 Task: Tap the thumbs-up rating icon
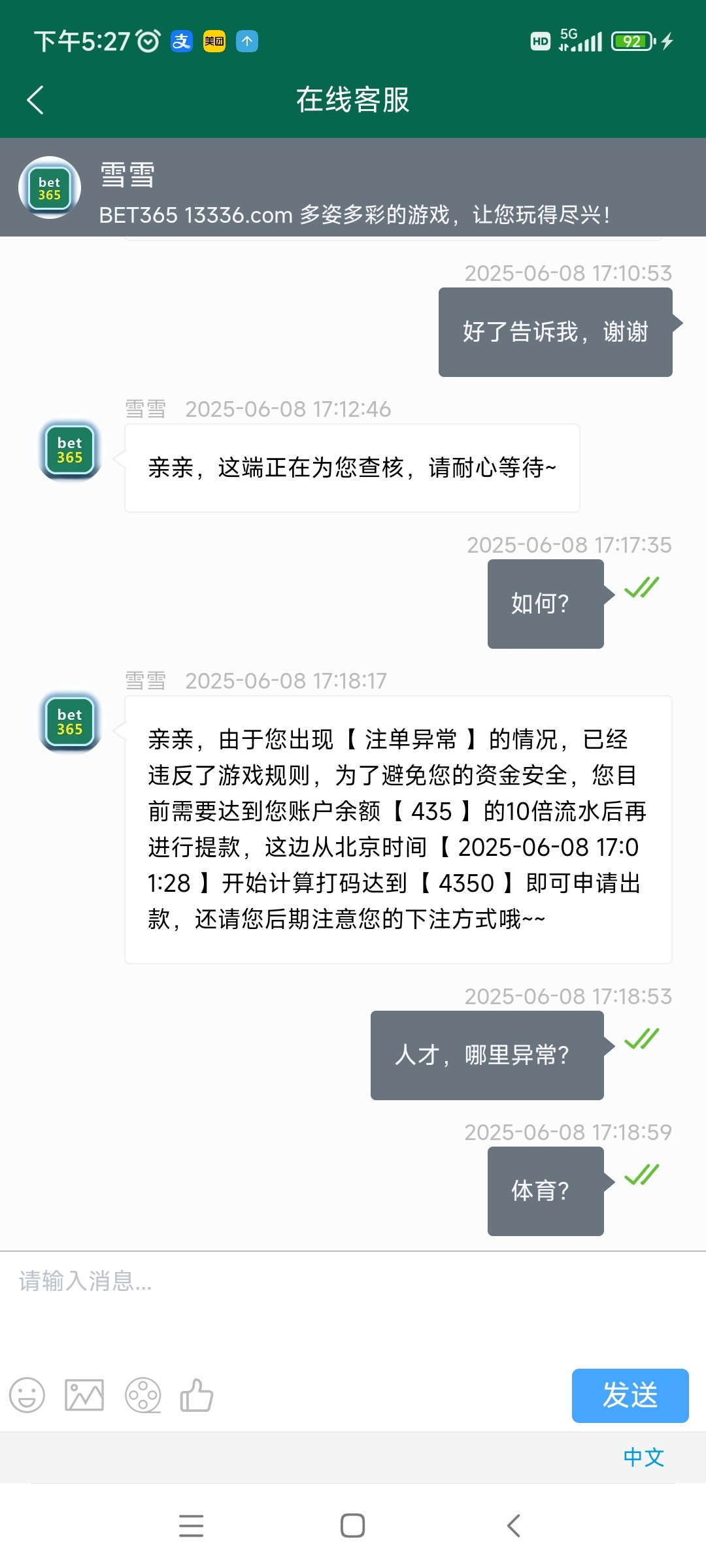197,1396
